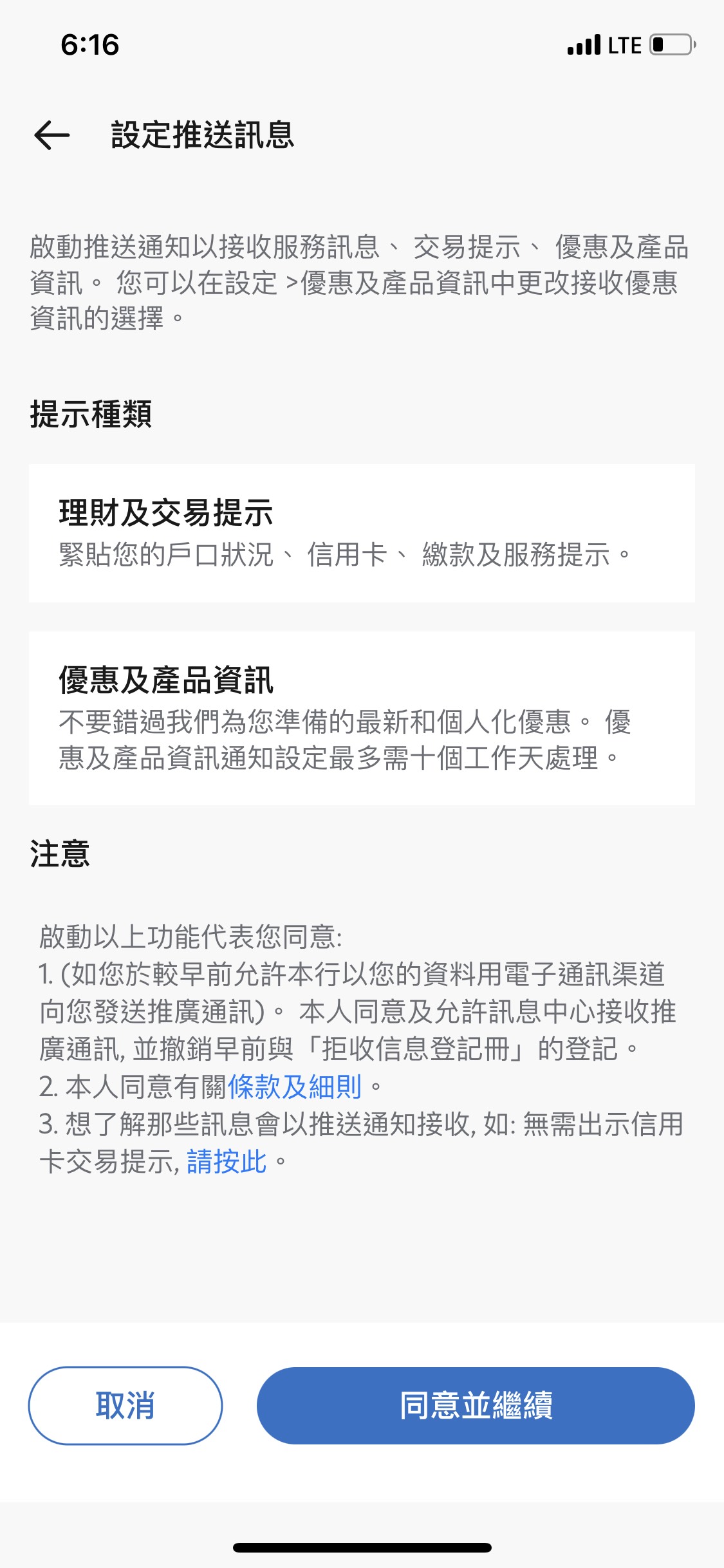Image resolution: width=724 pixels, height=1568 pixels.
Task: Tap the clock showing 6:16
Action: tap(89, 44)
